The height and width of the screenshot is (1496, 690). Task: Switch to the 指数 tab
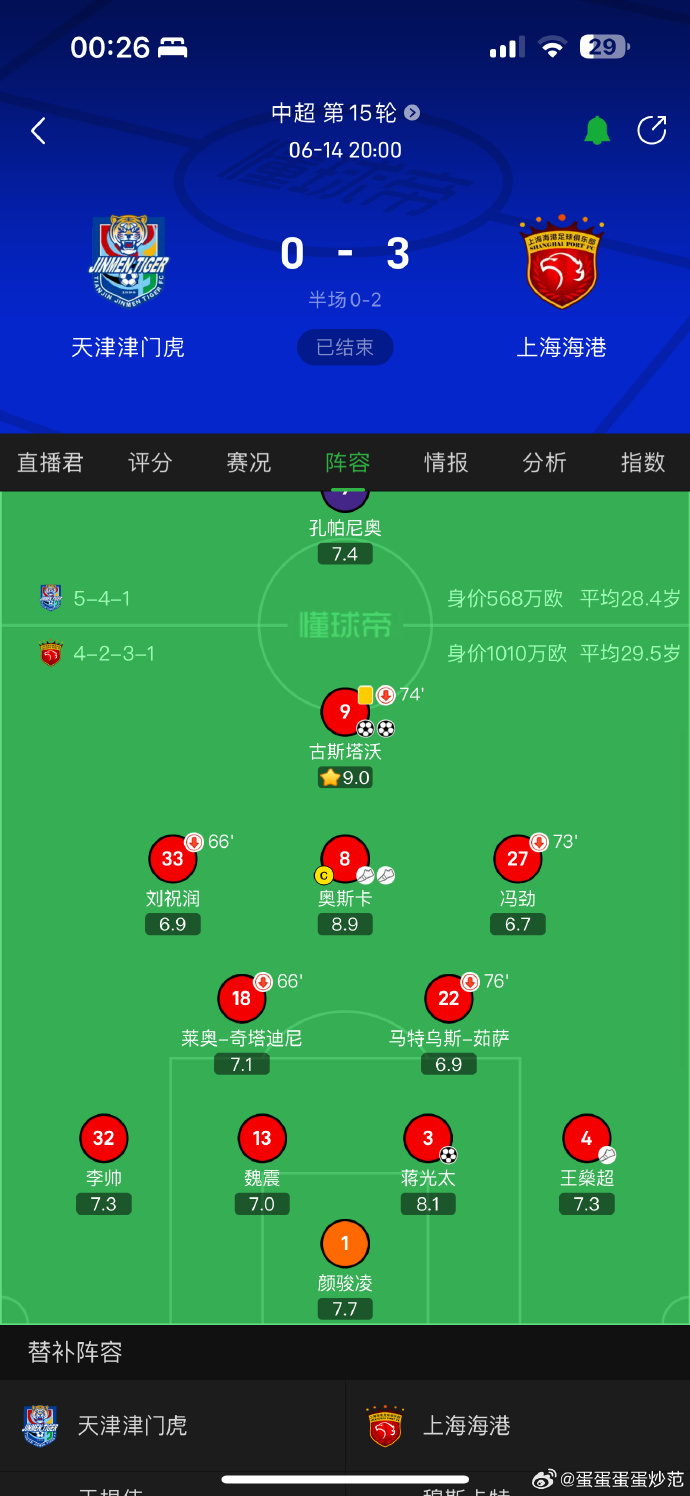point(642,462)
